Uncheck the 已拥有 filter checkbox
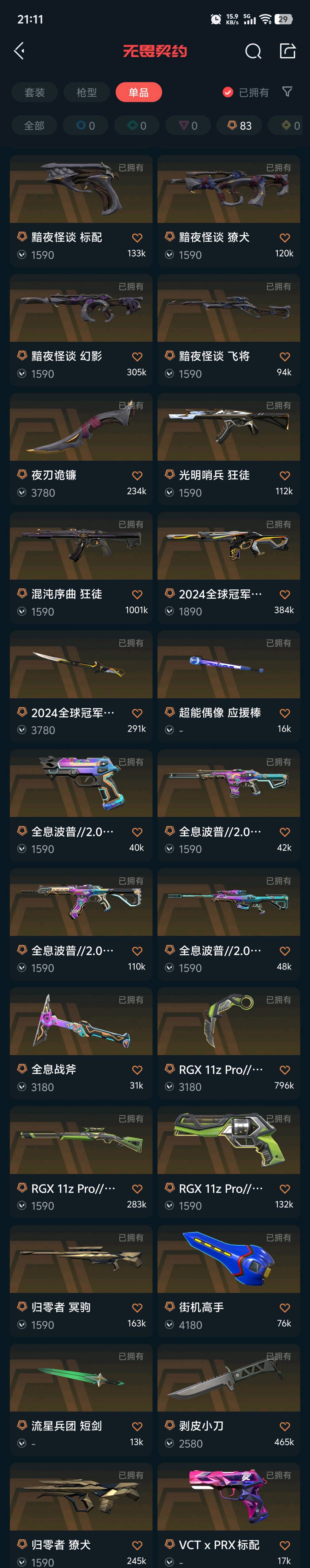The image size is (310, 1568). (228, 93)
